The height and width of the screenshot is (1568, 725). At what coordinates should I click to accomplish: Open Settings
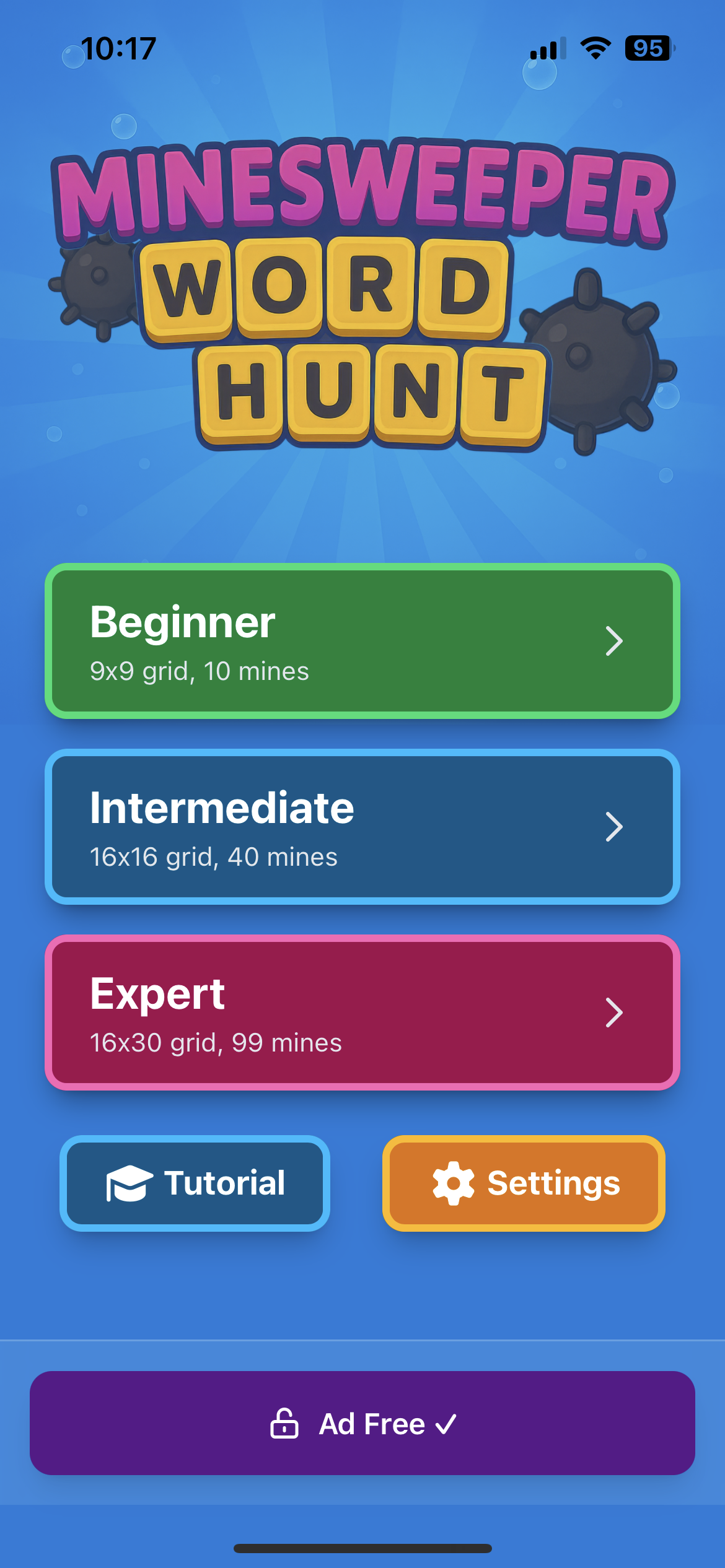524,1183
